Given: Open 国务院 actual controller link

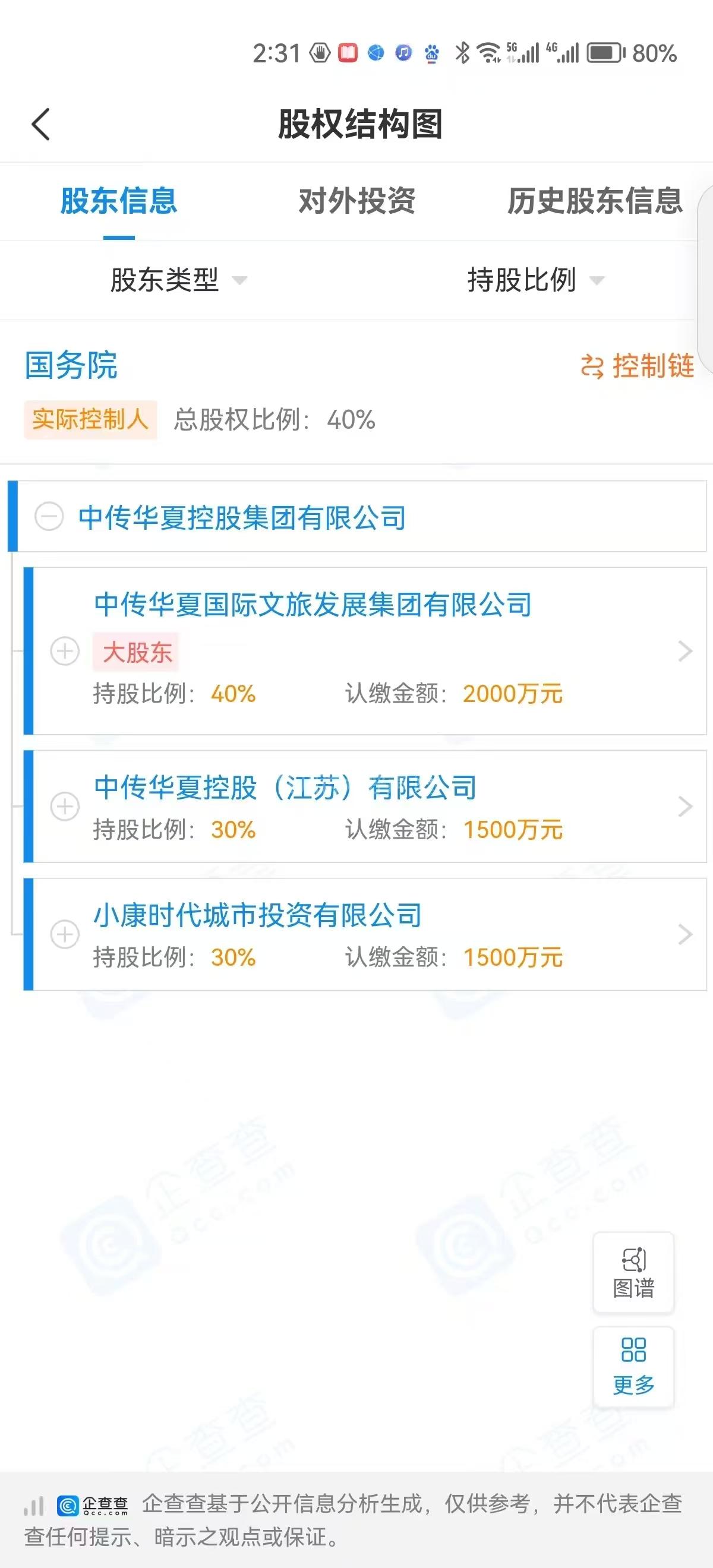Looking at the screenshot, I should [71, 365].
